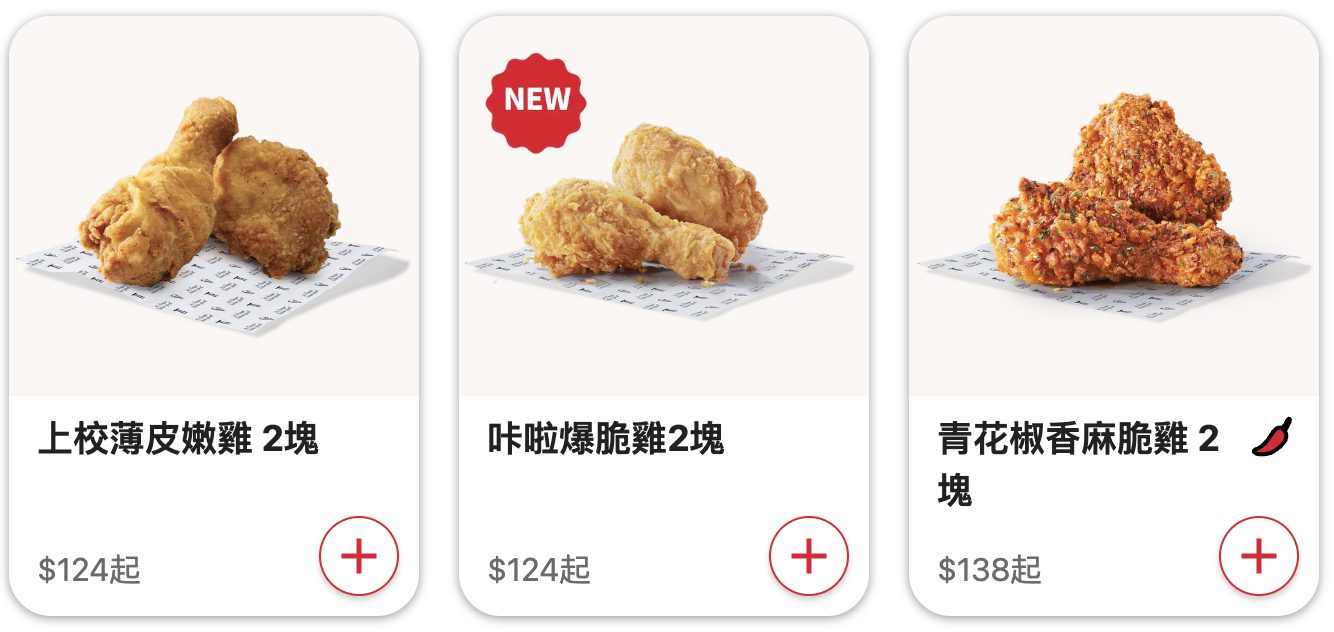Open the 青花椒香麻脆雞 2塊 product card

(x=1113, y=220)
